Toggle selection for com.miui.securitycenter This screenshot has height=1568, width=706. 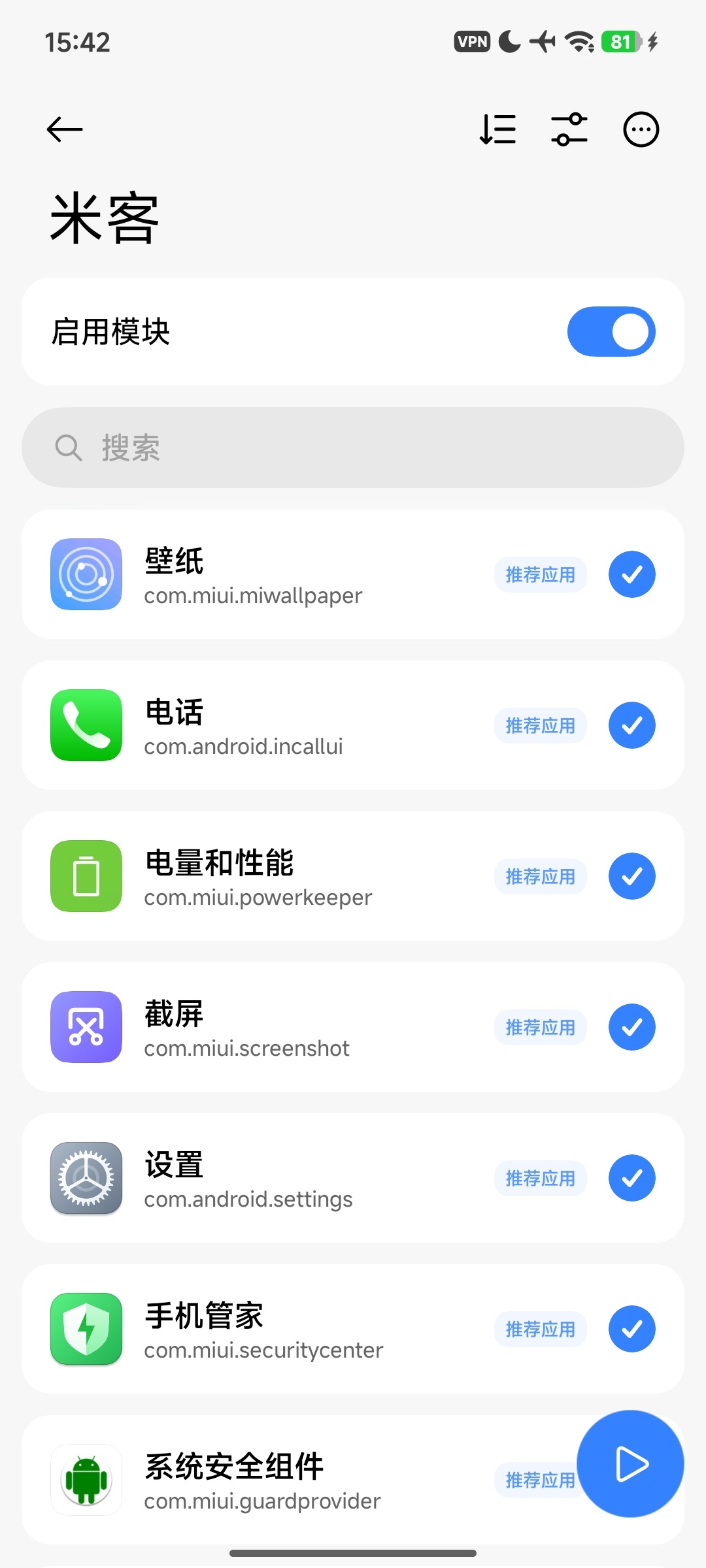631,1329
